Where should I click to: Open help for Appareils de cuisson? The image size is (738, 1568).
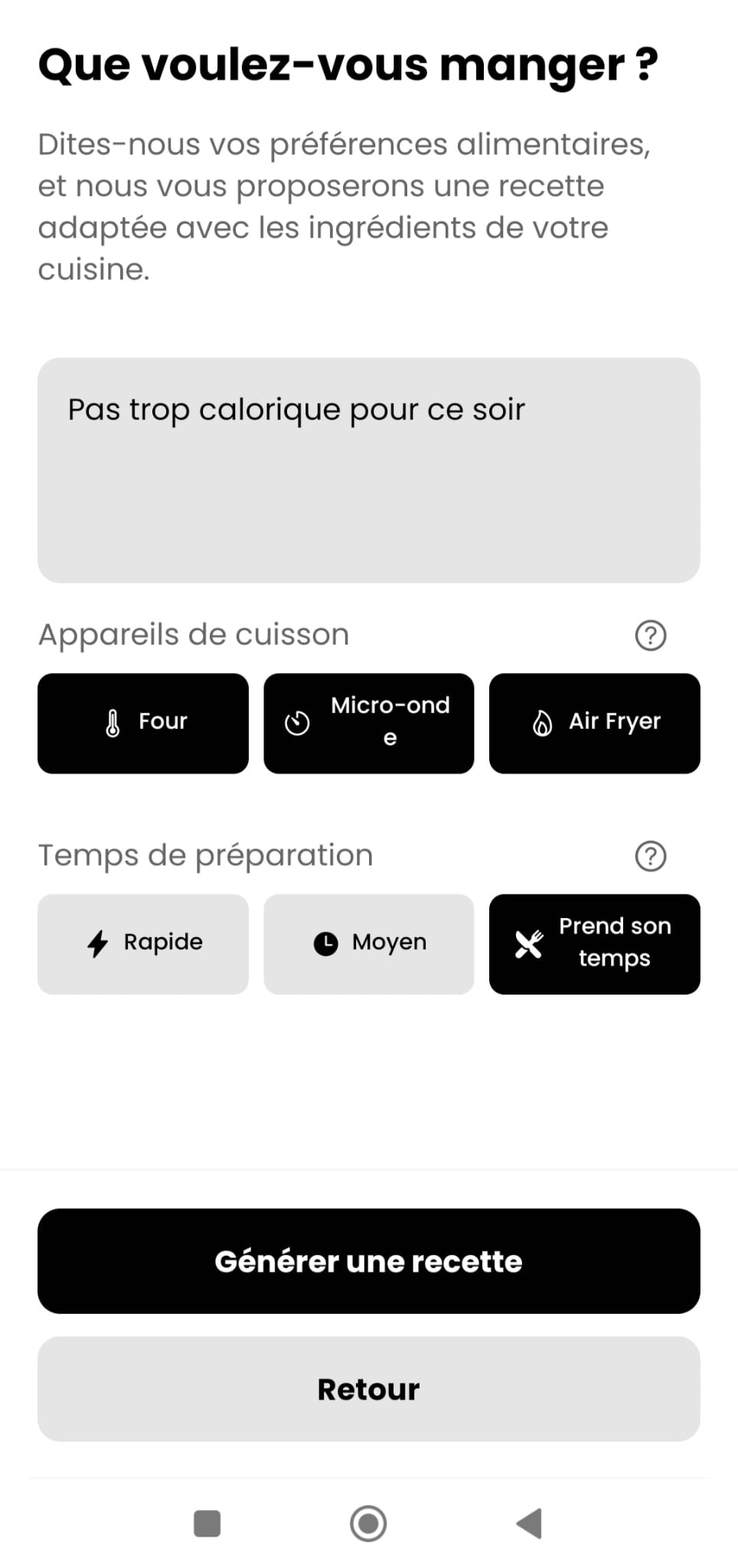[650, 635]
